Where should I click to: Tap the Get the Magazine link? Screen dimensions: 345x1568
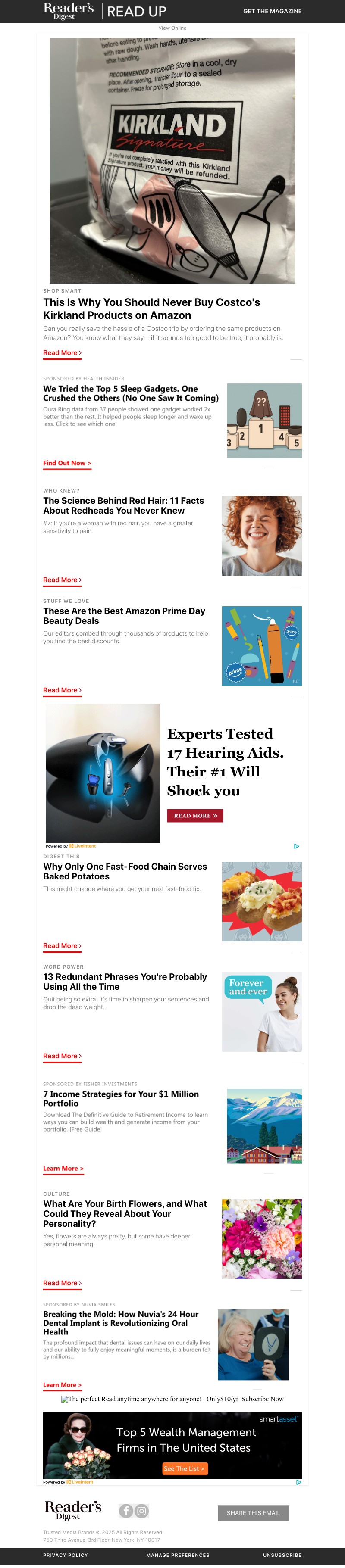tap(272, 11)
